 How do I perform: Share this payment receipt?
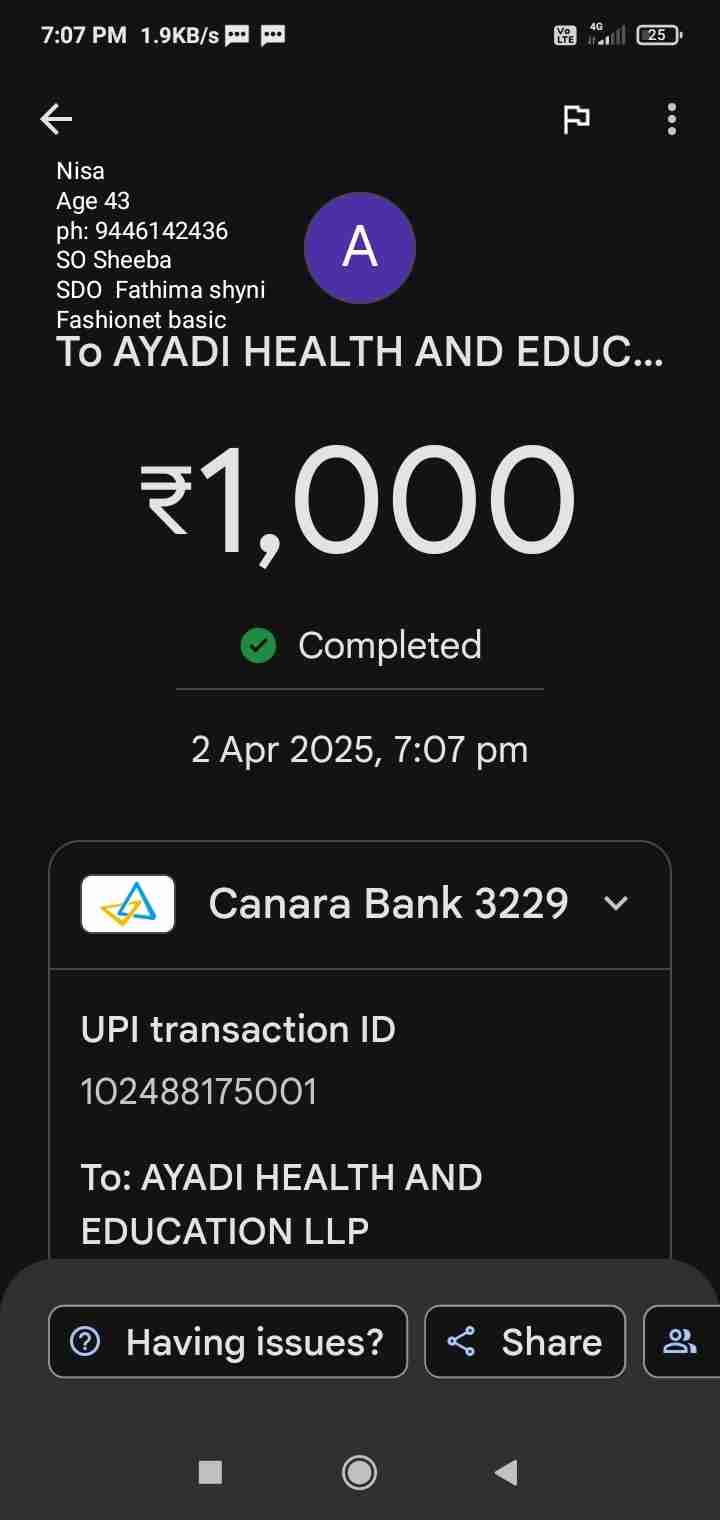pyautogui.click(x=525, y=1342)
